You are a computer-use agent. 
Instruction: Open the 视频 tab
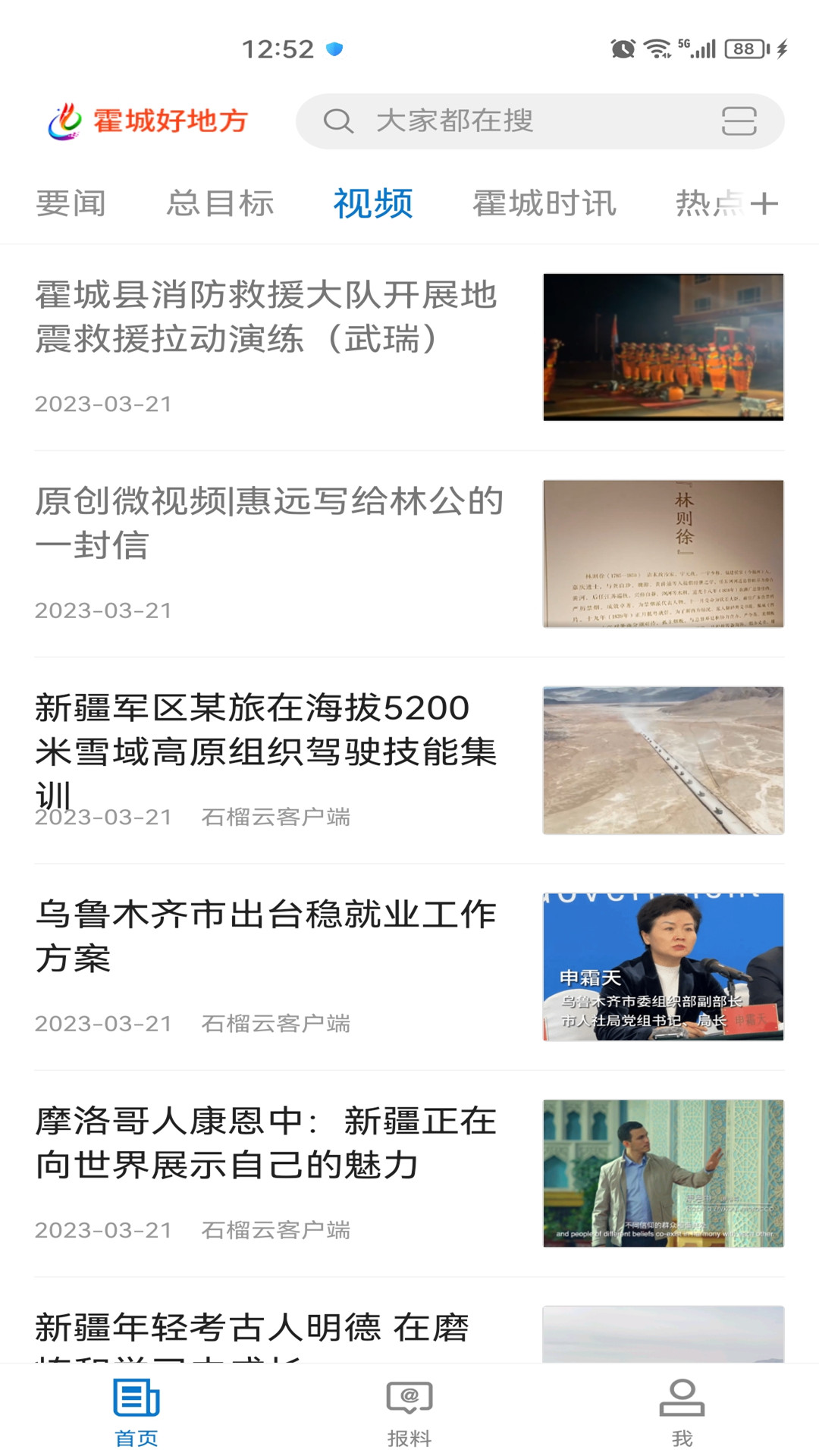(x=371, y=202)
